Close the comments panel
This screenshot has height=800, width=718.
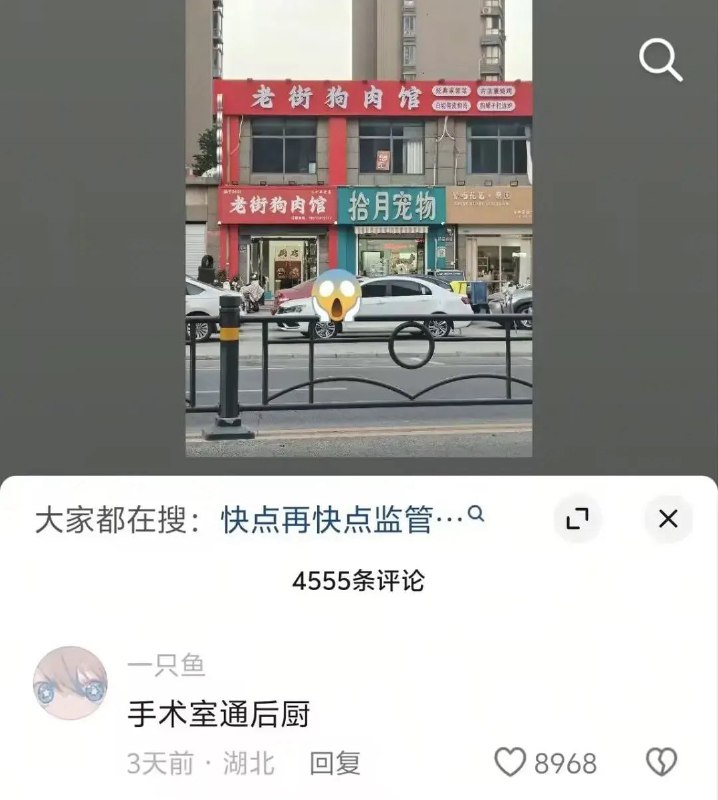click(x=668, y=519)
